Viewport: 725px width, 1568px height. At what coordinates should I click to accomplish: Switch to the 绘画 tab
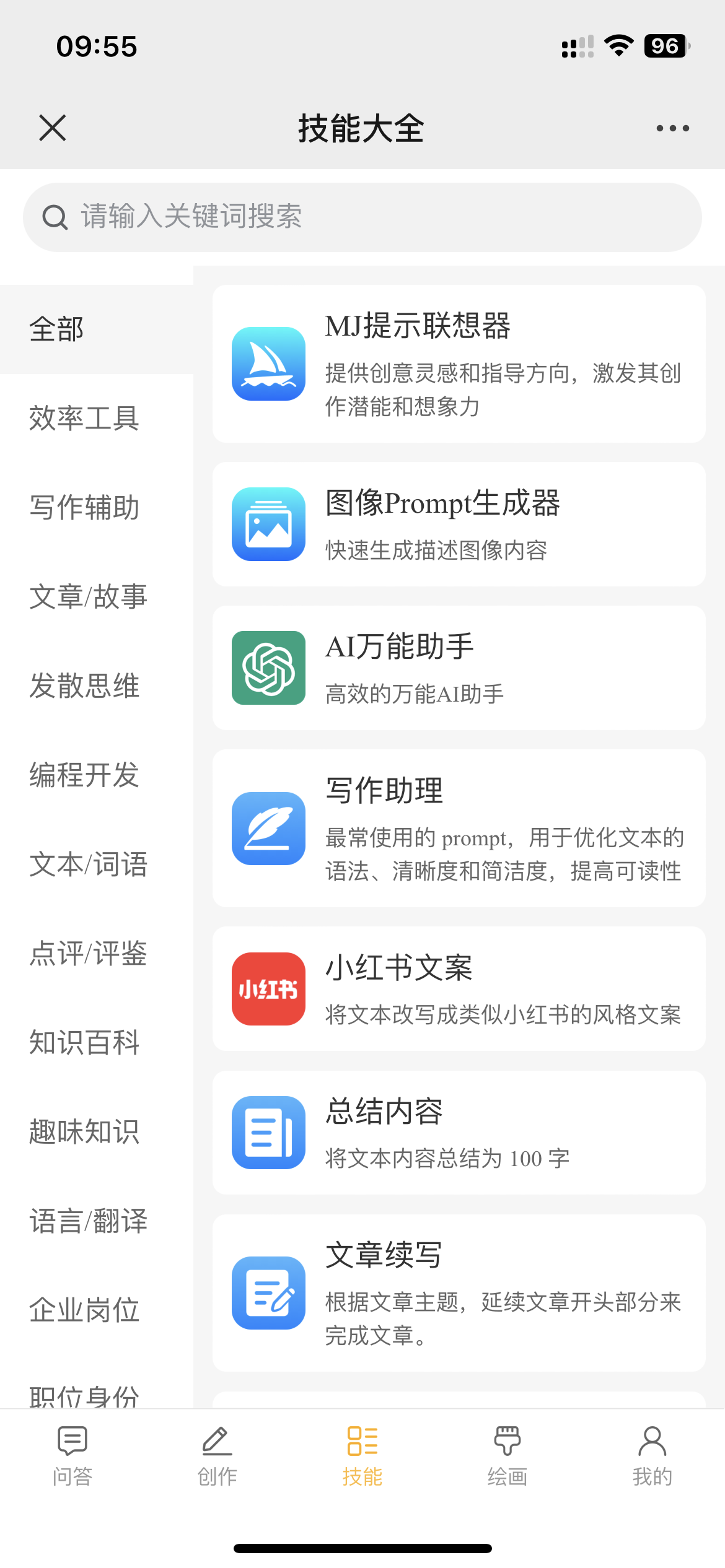pos(507,1456)
